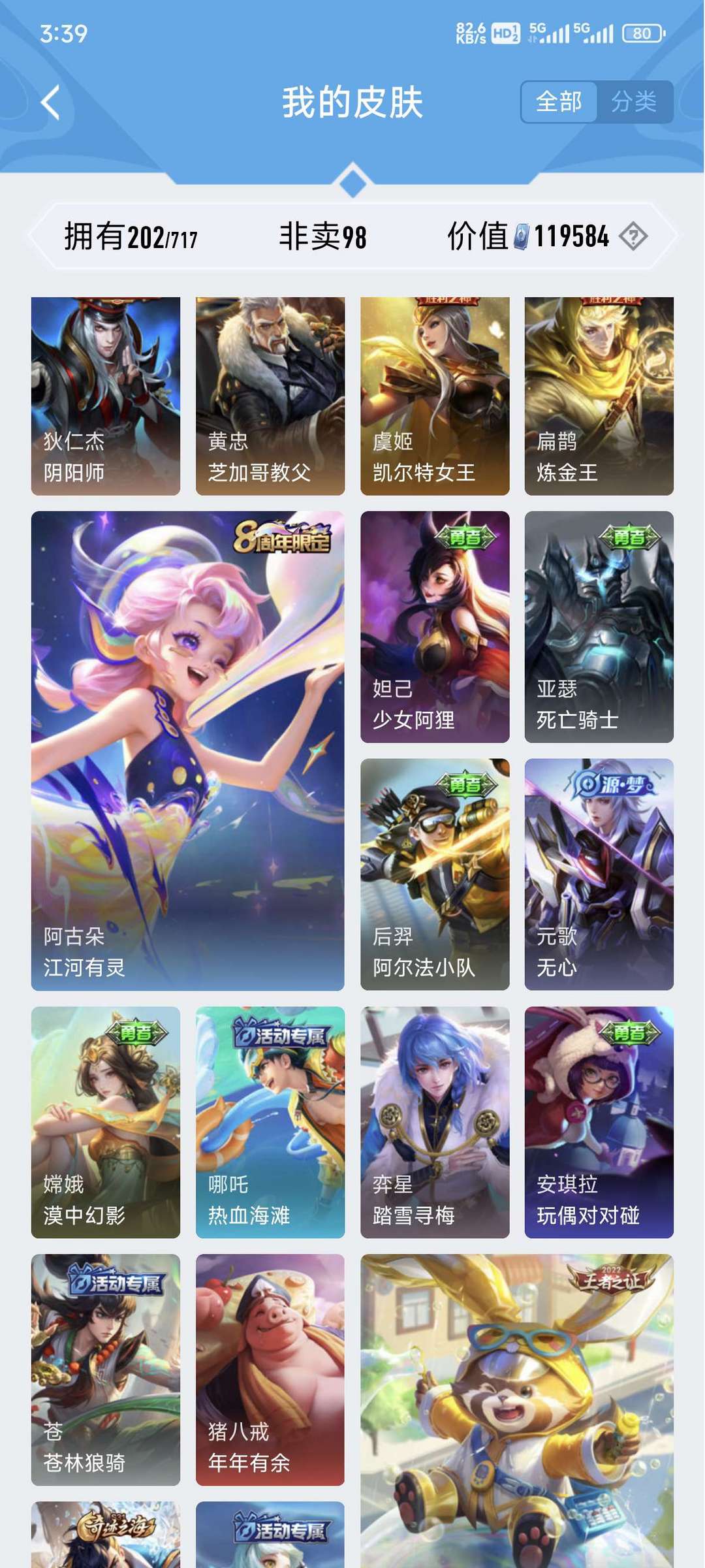The width and height of the screenshot is (705, 1568).
Task: Select 亚瑟 死亡骑士 skin
Action: (599, 627)
